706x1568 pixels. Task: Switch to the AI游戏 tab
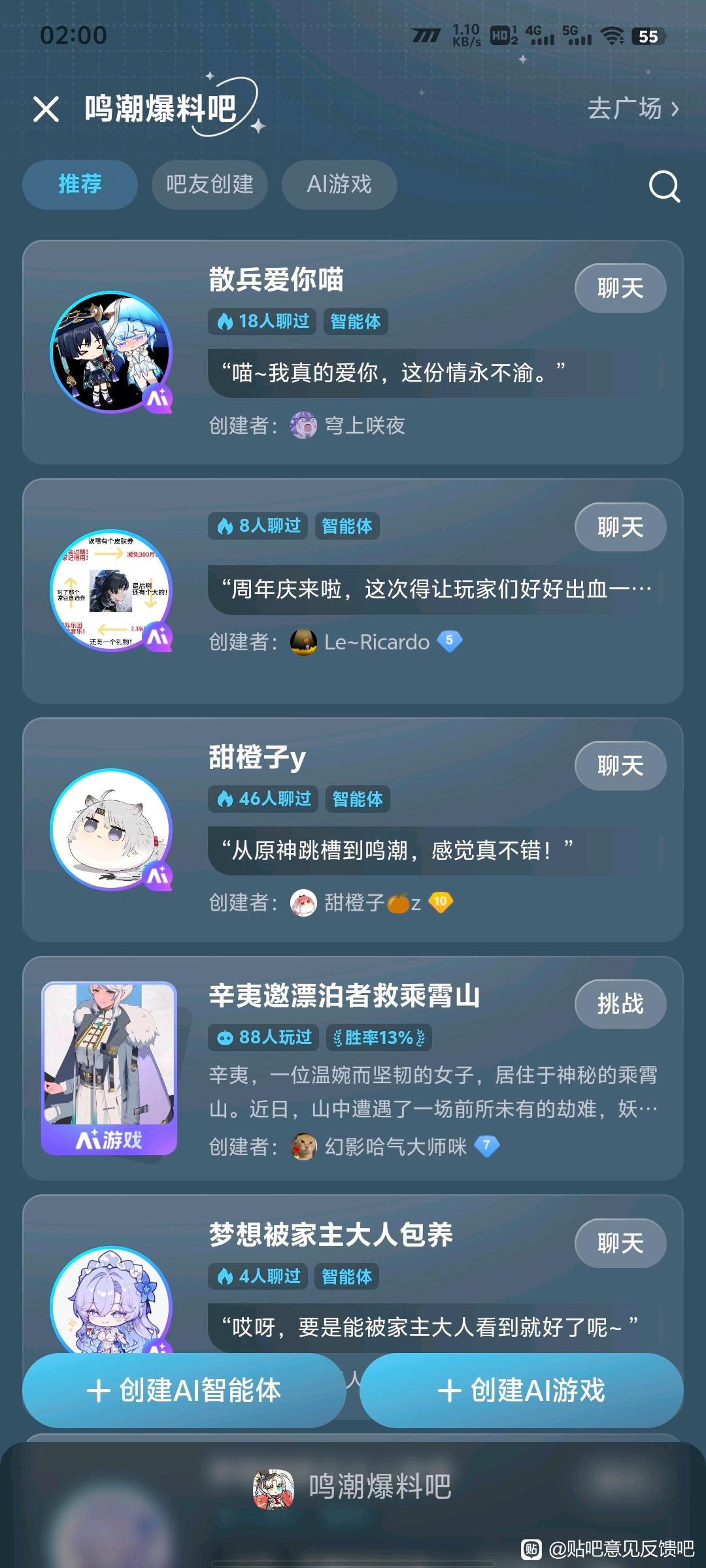pyautogui.click(x=339, y=184)
